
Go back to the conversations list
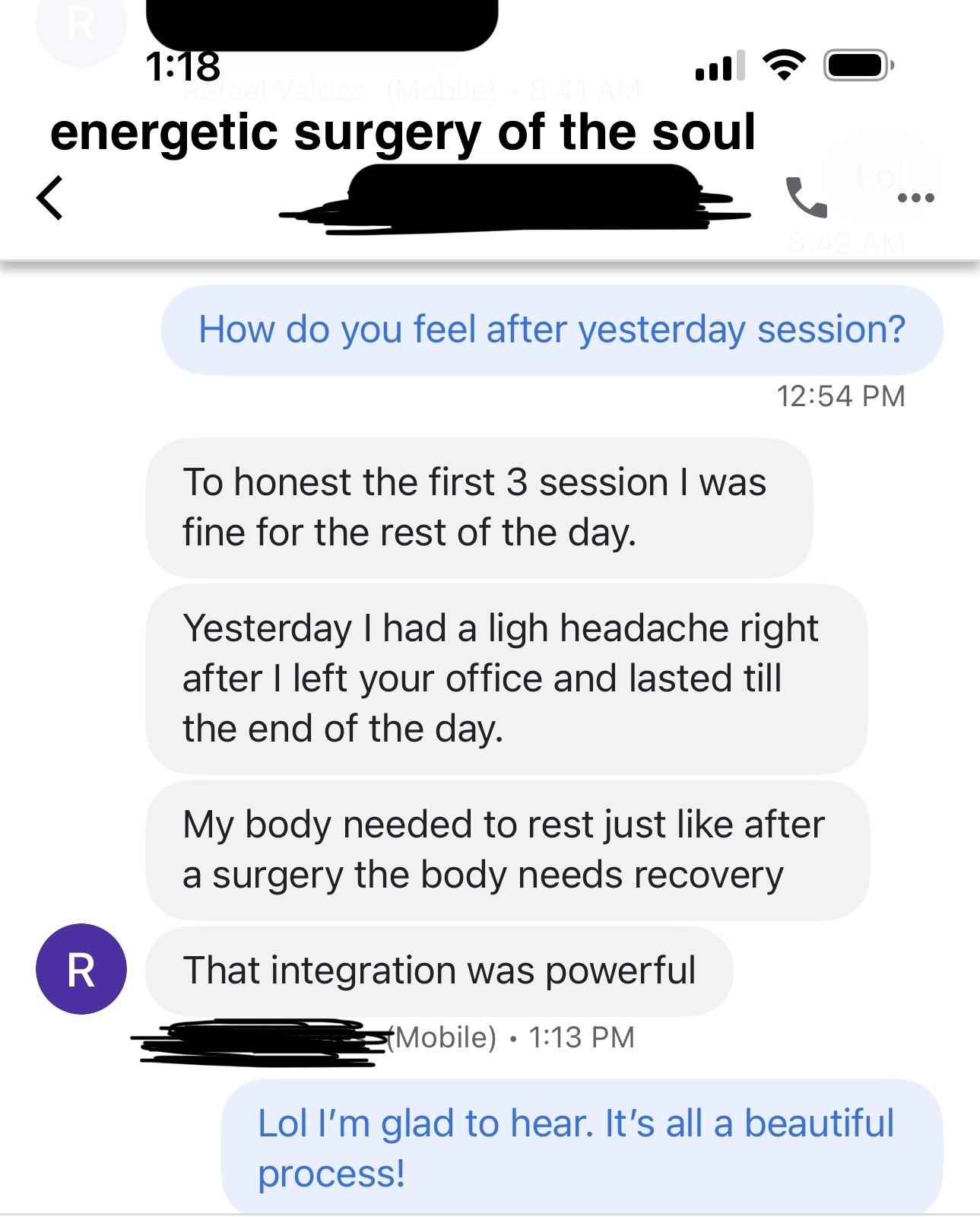(x=50, y=198)
